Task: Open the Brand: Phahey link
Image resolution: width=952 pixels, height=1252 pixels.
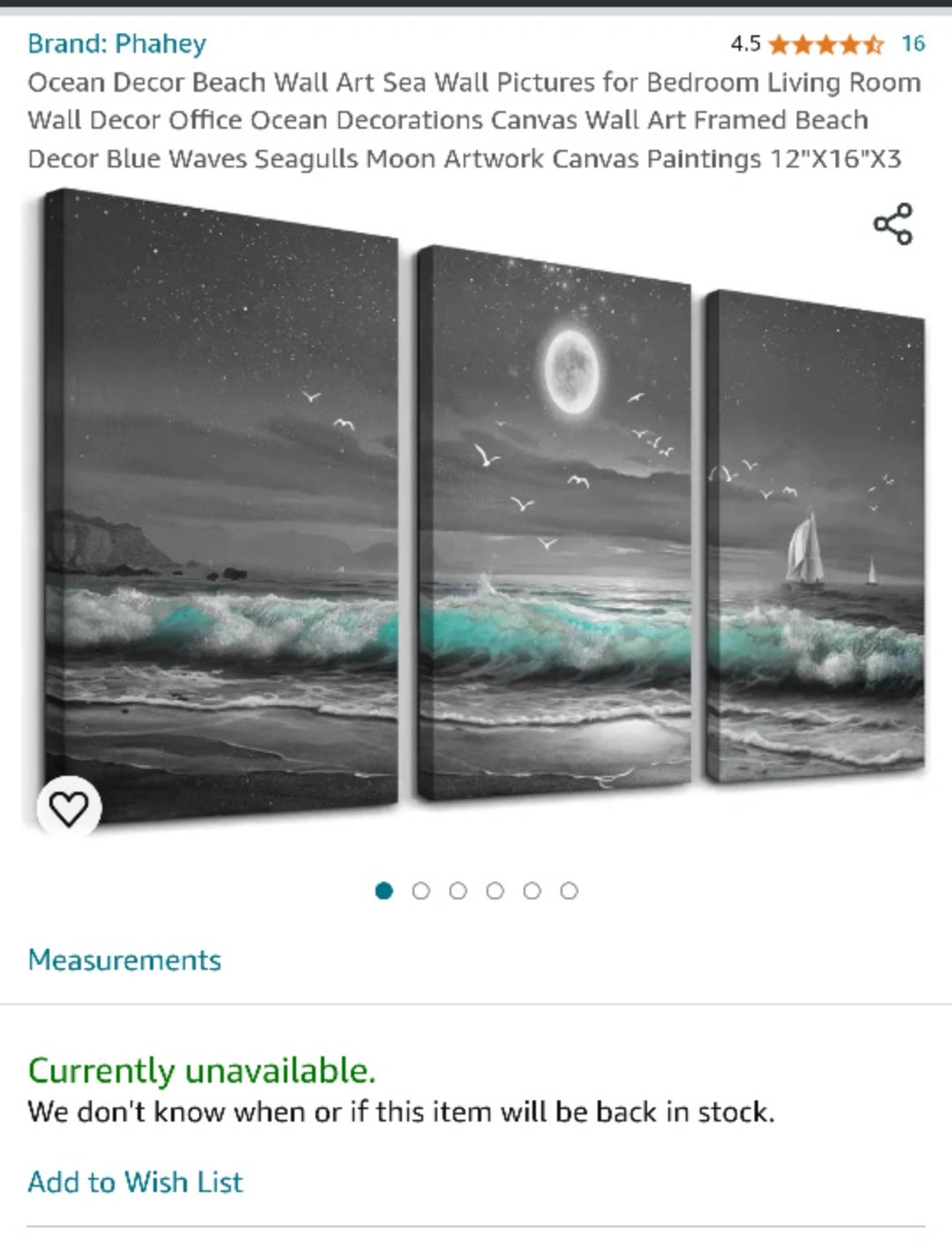Action: [116, 43]
